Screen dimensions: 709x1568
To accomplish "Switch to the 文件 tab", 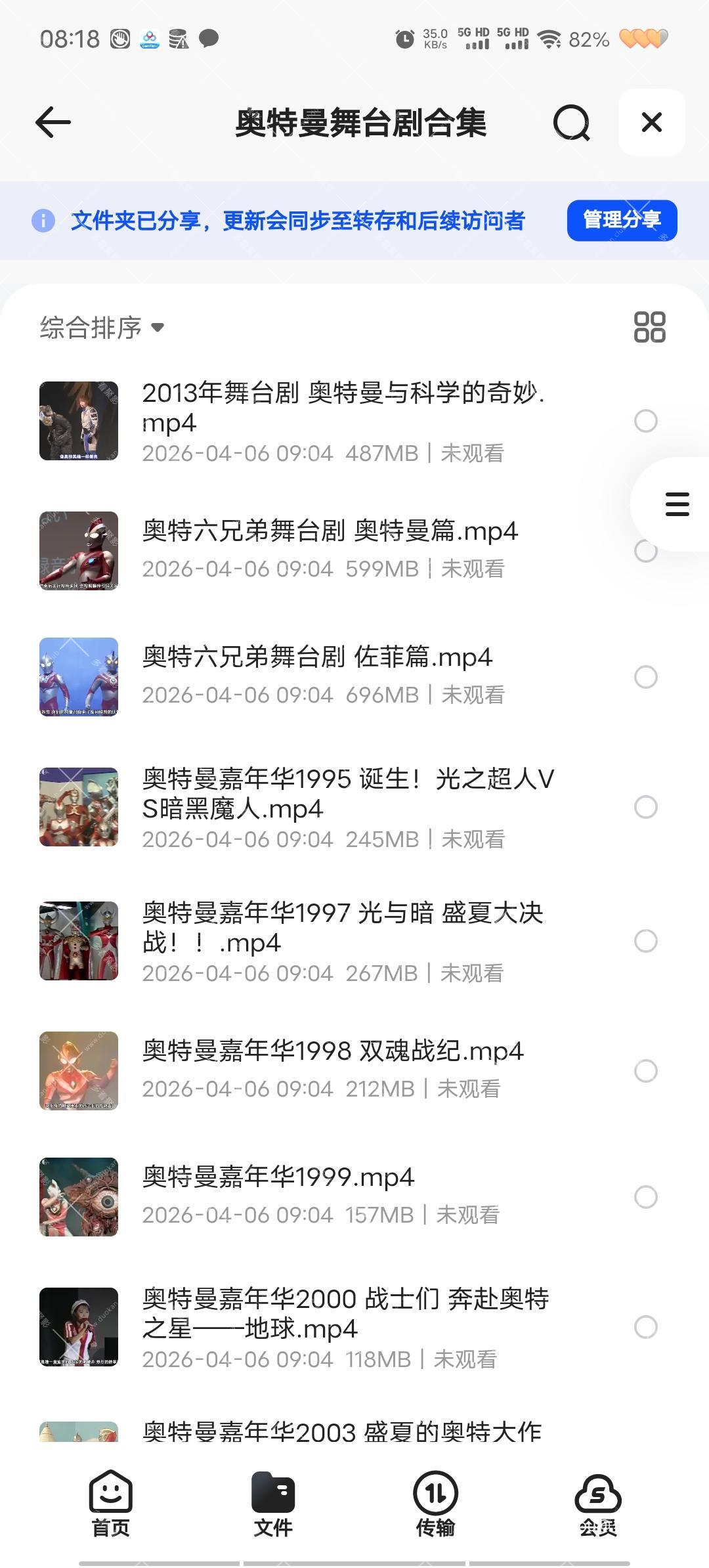I will [272, 1505].
